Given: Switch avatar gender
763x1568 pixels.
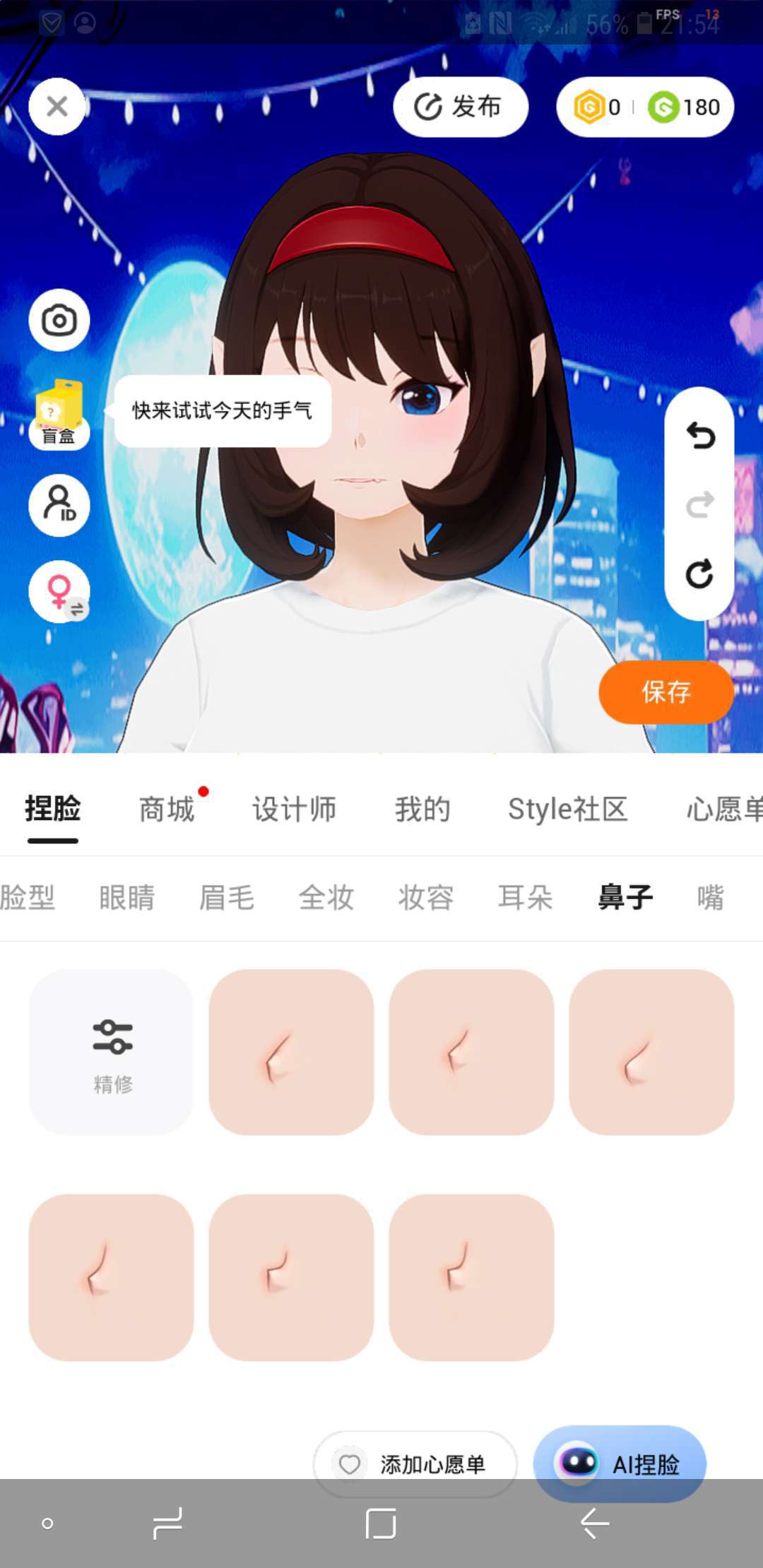Looking at the screenshot, I should point(59,591).
